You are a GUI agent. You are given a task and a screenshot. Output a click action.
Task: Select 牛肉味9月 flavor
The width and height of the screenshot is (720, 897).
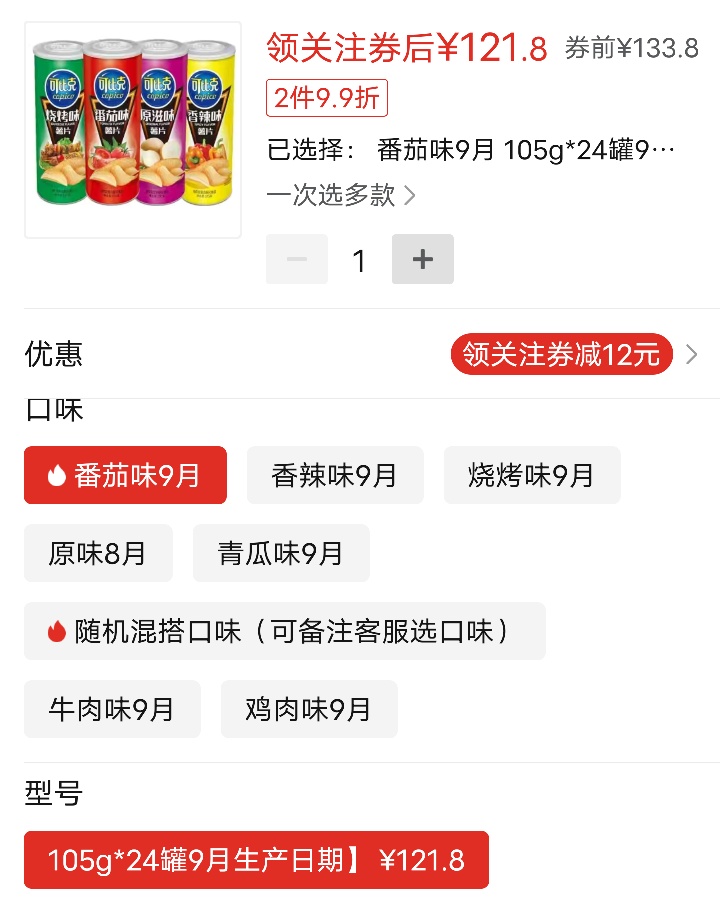click(112, 709)
